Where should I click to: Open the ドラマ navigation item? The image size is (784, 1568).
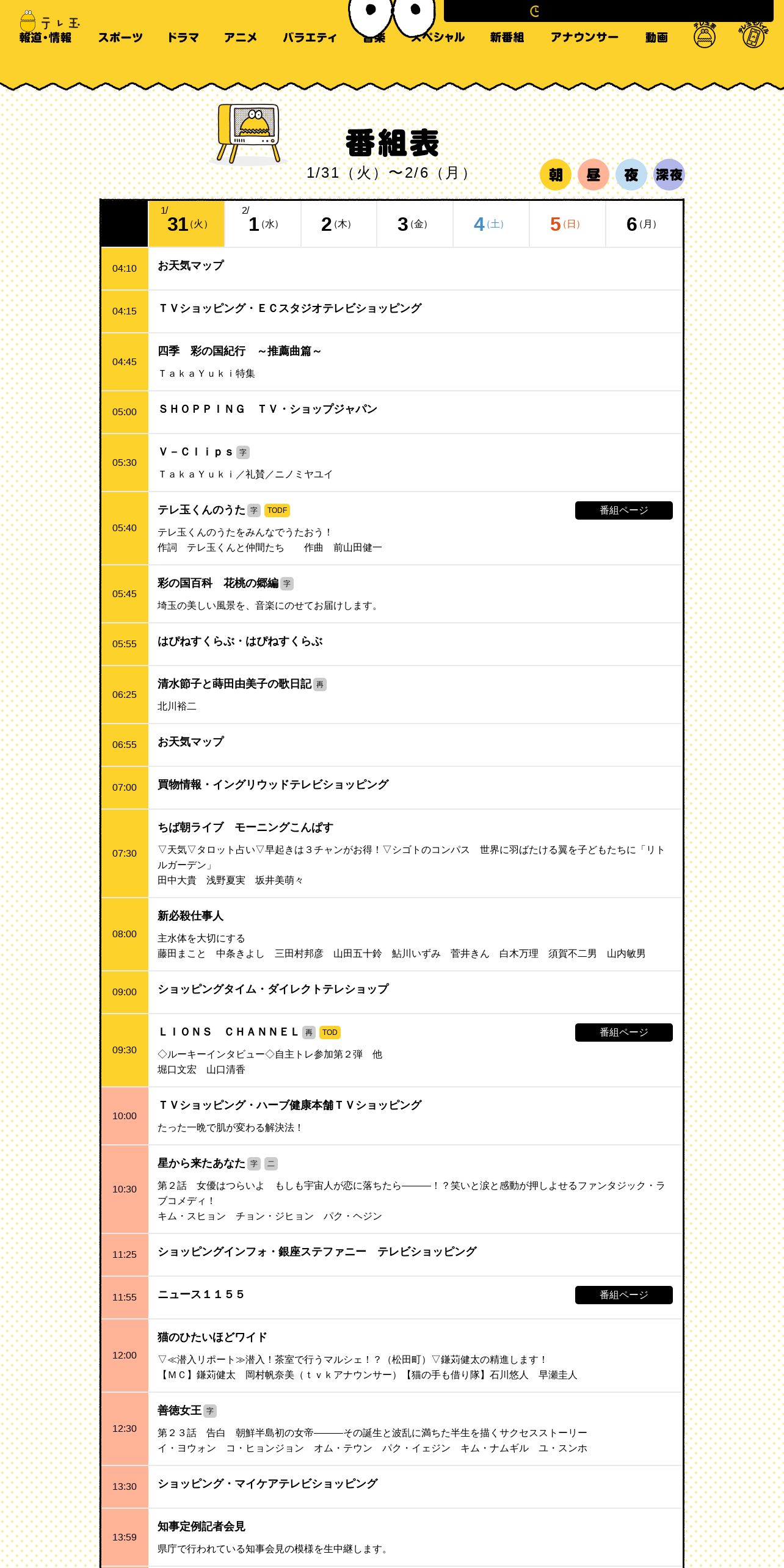point(183,37)
